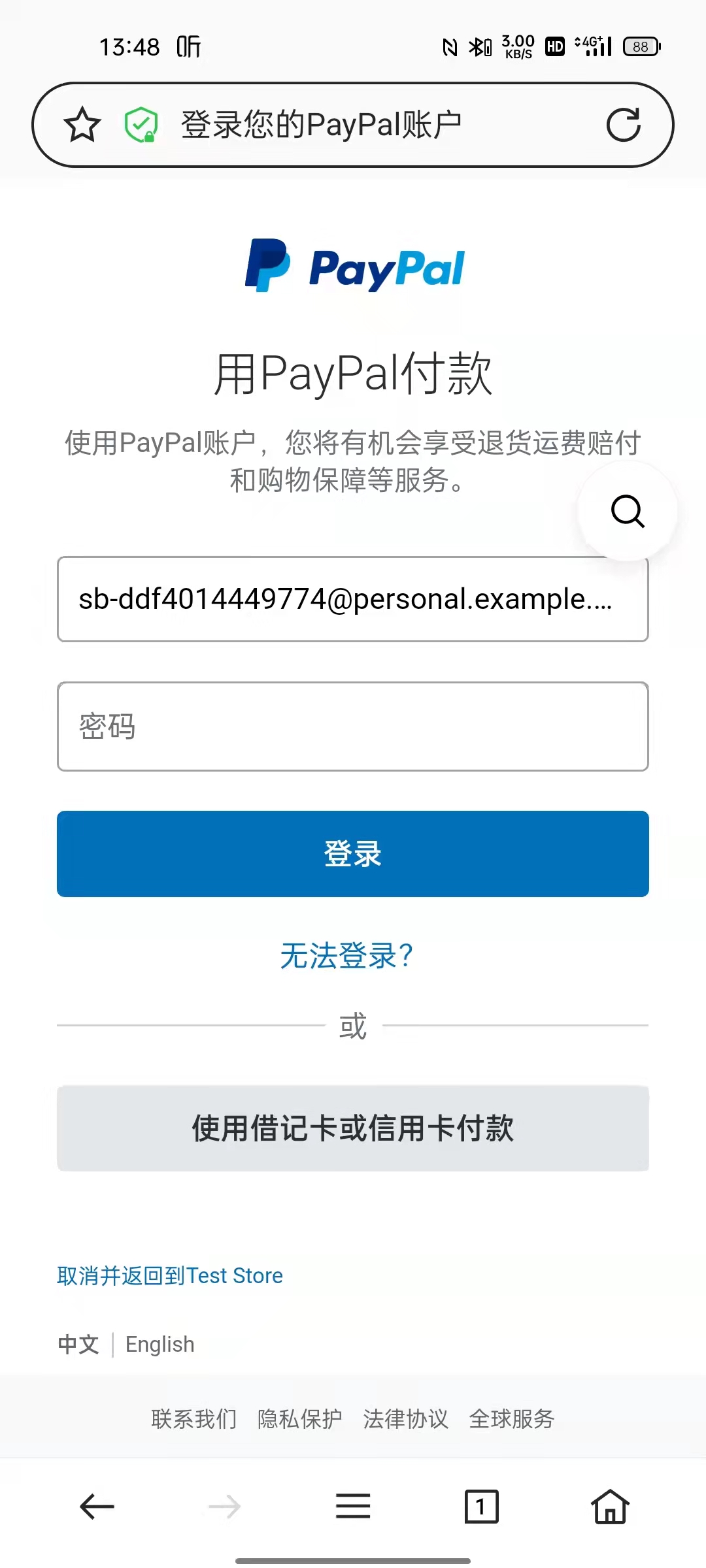Cancel and return to Test Store
The width and height of the screenshot is (706, 1568).
[x=170, y=1276]
